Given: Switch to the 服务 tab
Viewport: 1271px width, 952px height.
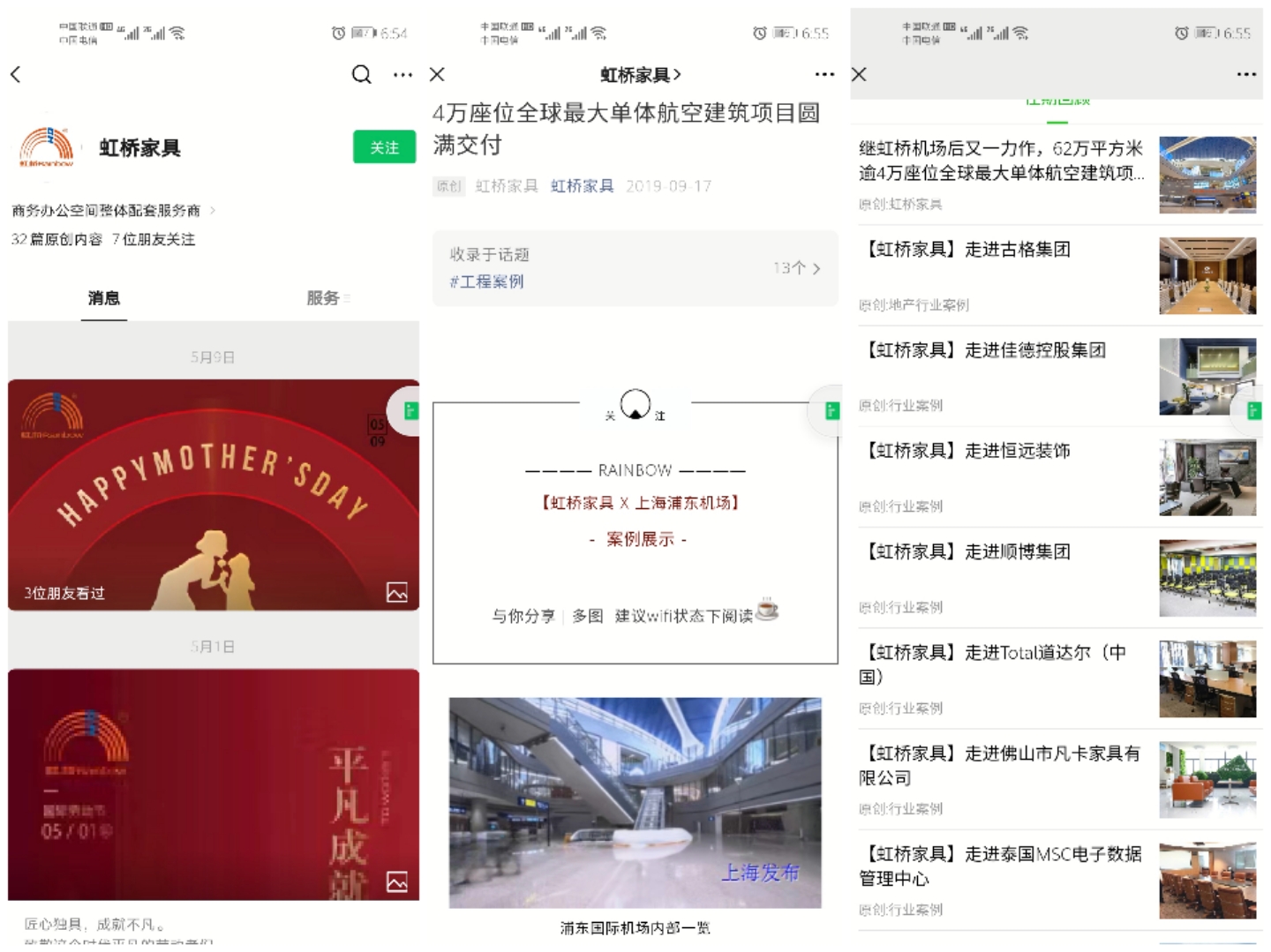Looking at the screenshot, I should pos(323,298).
